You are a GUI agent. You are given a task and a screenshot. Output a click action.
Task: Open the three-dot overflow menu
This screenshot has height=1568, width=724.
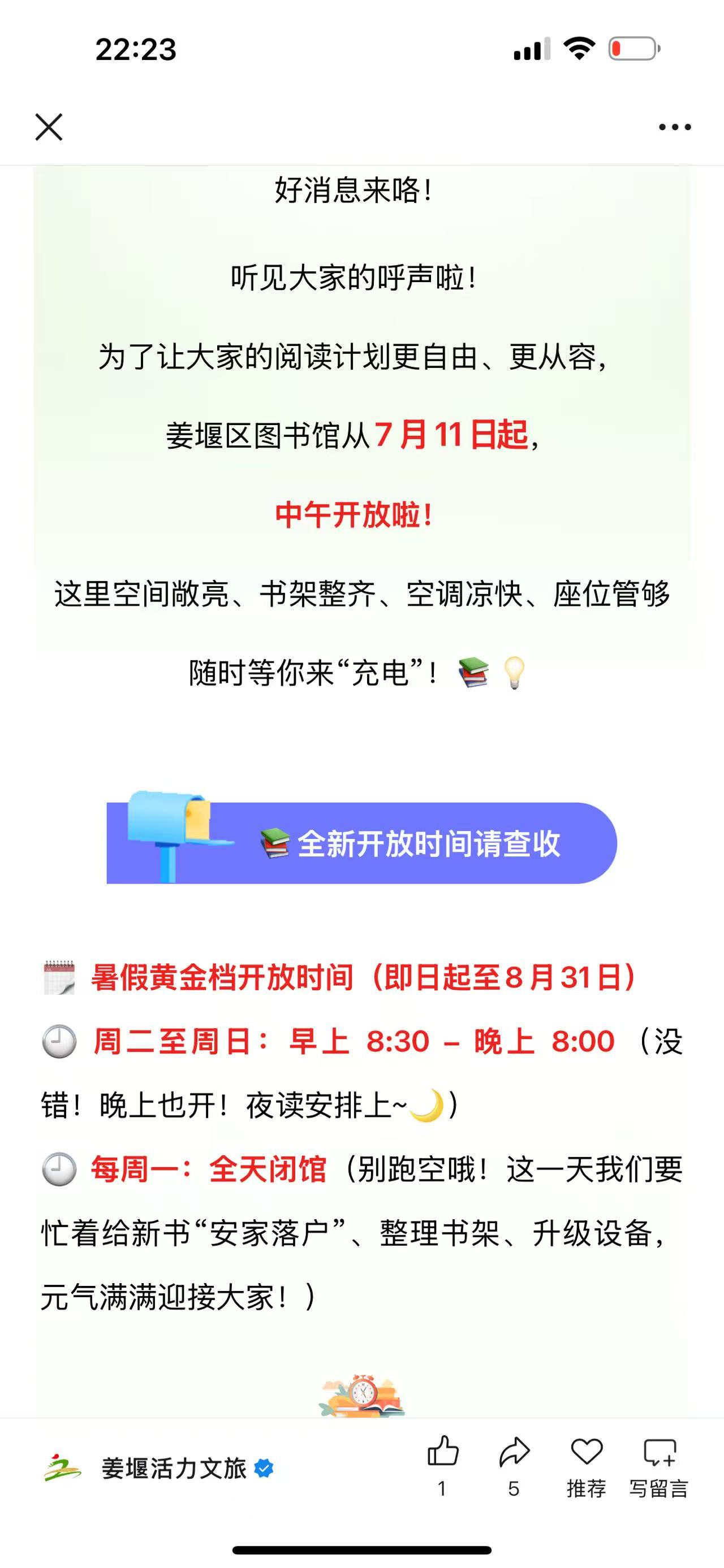(675, 127)
